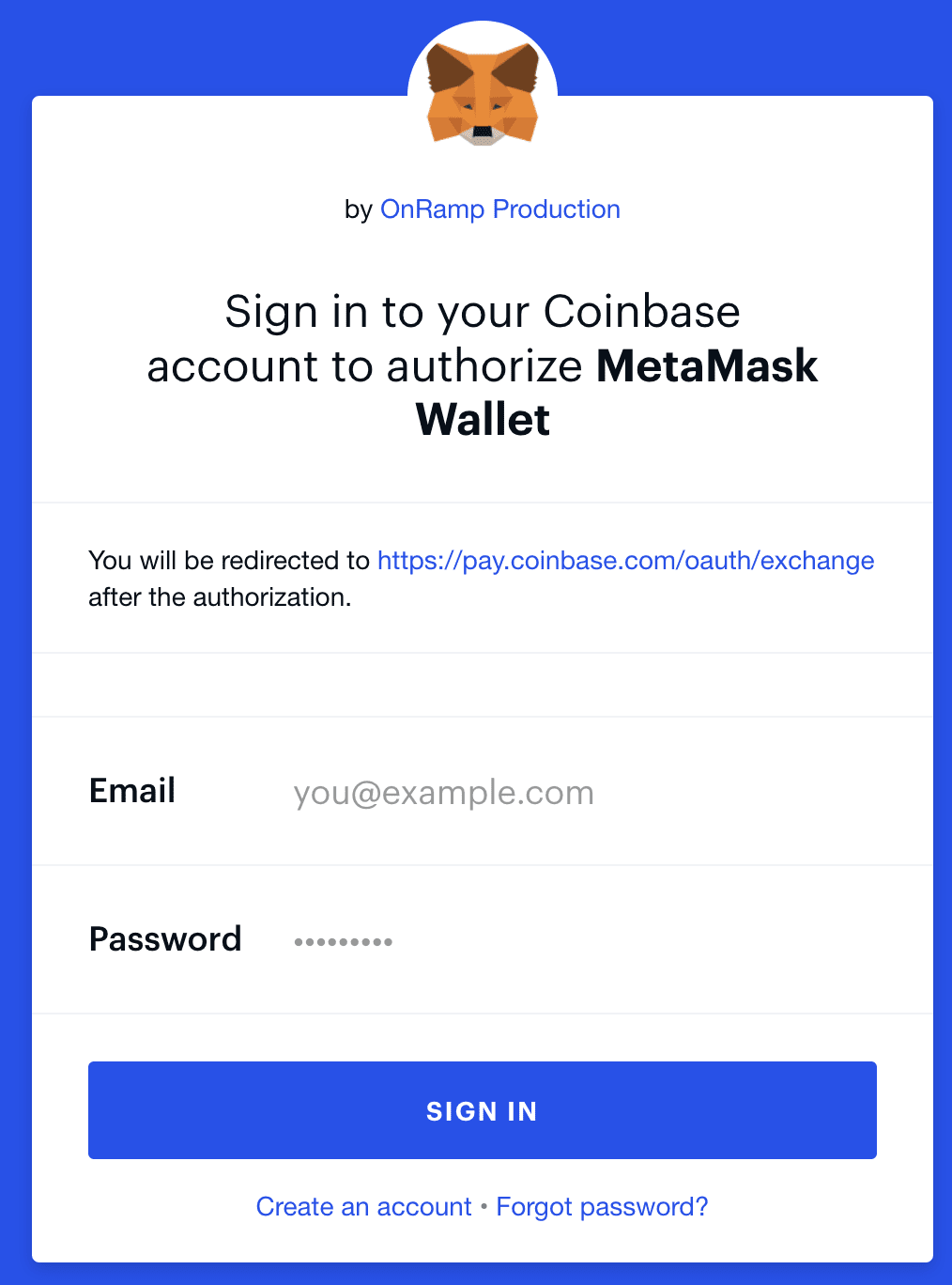Open the OnRamp Production link
Screen dimensions: 952x1285
499,209
